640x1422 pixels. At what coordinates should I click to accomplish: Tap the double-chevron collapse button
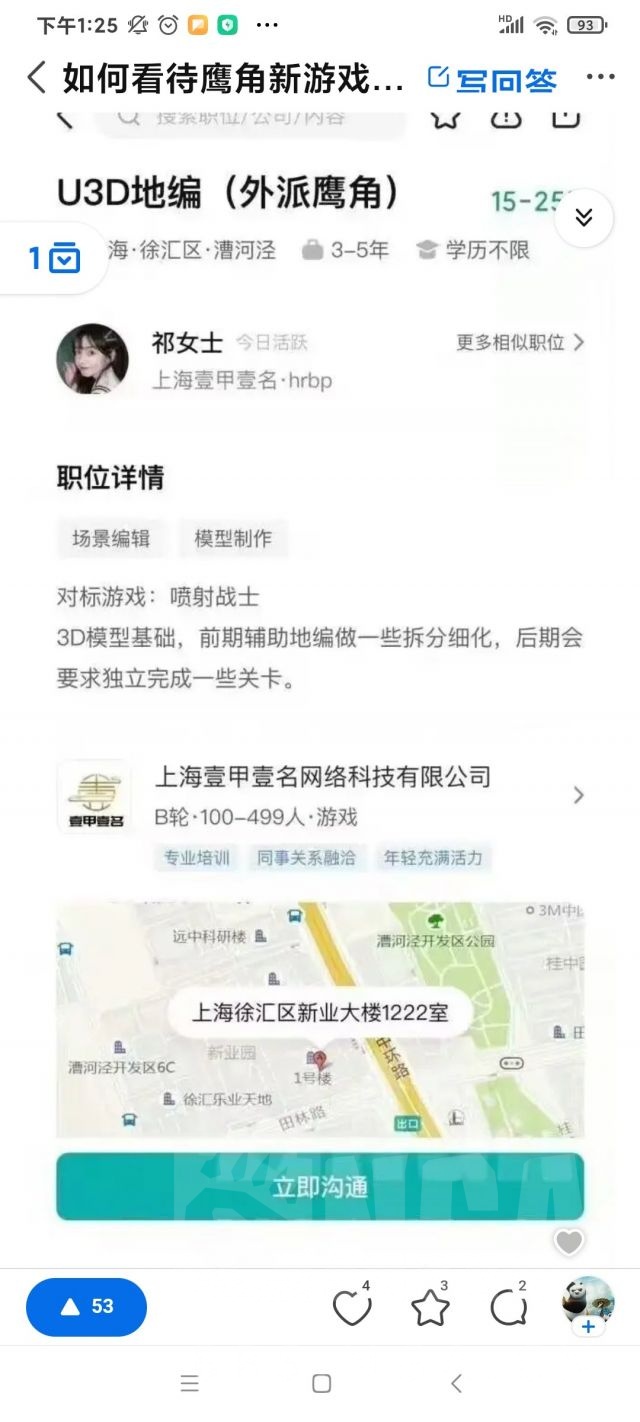[x=584, y=217]
